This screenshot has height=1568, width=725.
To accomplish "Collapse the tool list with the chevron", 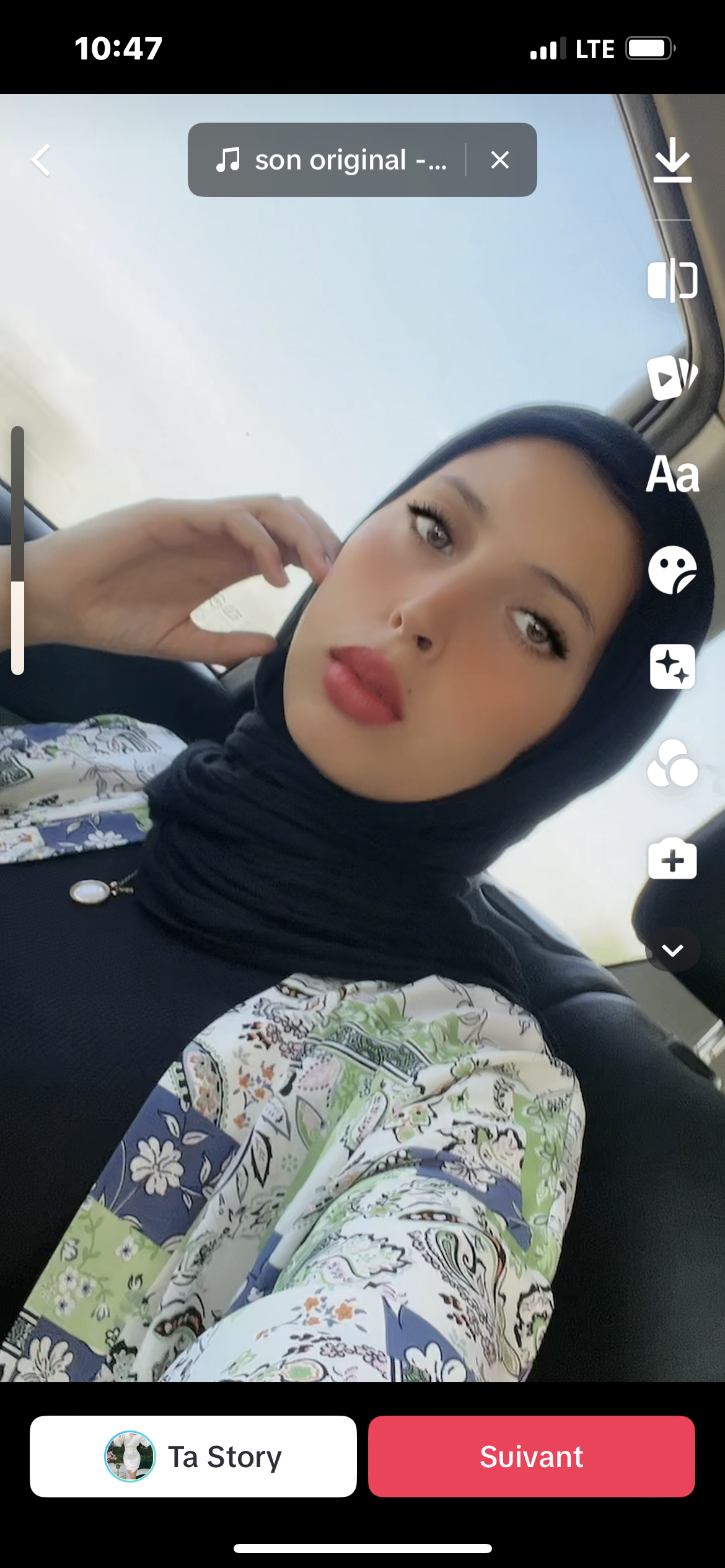I will coord(672,950).
